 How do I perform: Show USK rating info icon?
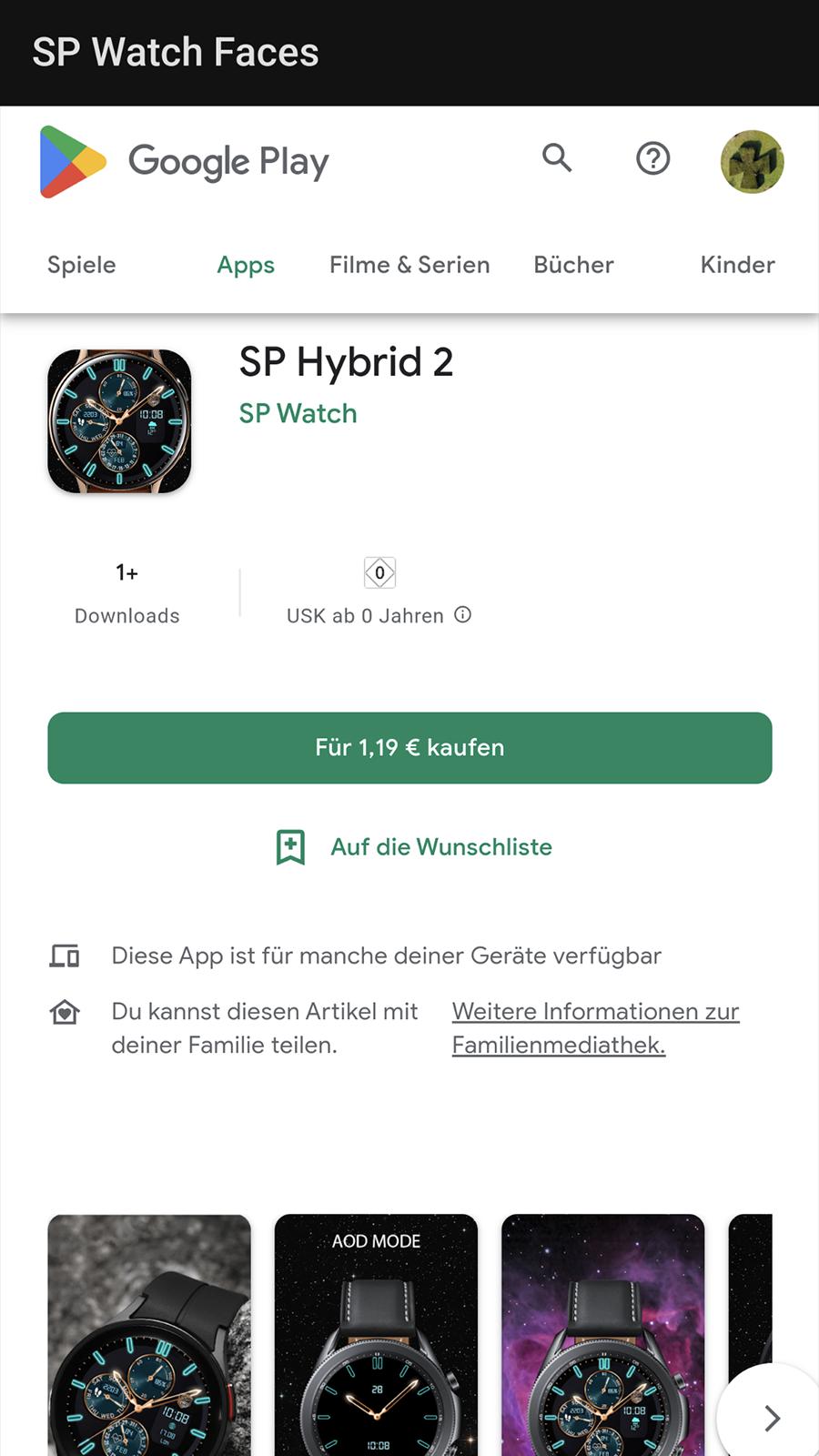point(463,615)
